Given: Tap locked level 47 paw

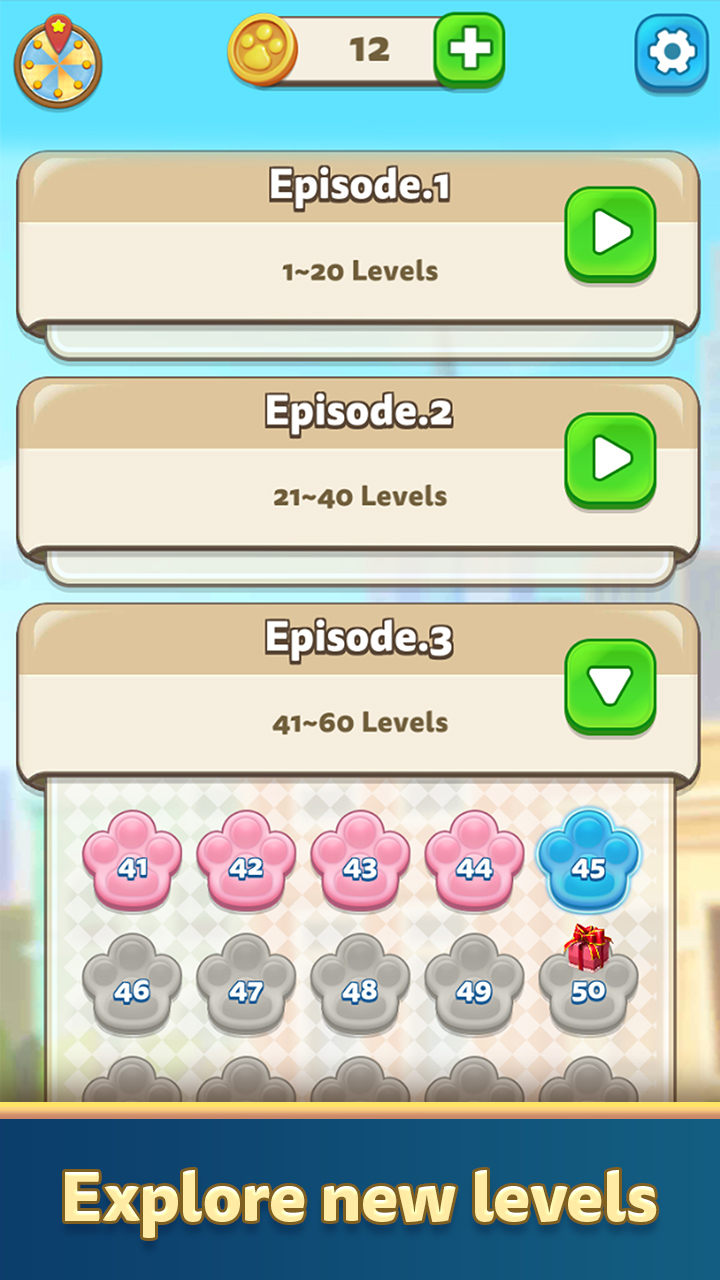Looking at the screenshot, I should coord(246,986).
